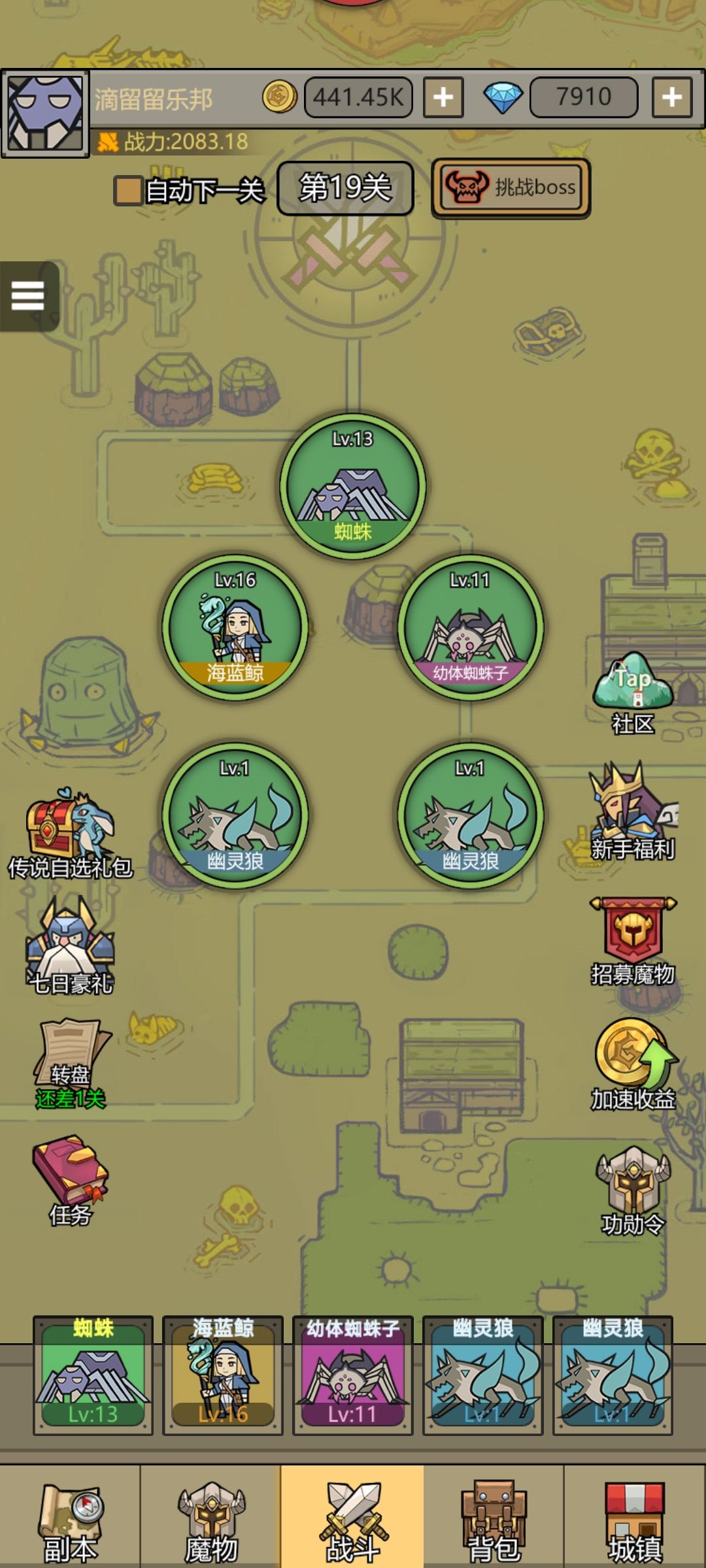
Task: Open the 任务 quest book
Action: click(70, 1180)
